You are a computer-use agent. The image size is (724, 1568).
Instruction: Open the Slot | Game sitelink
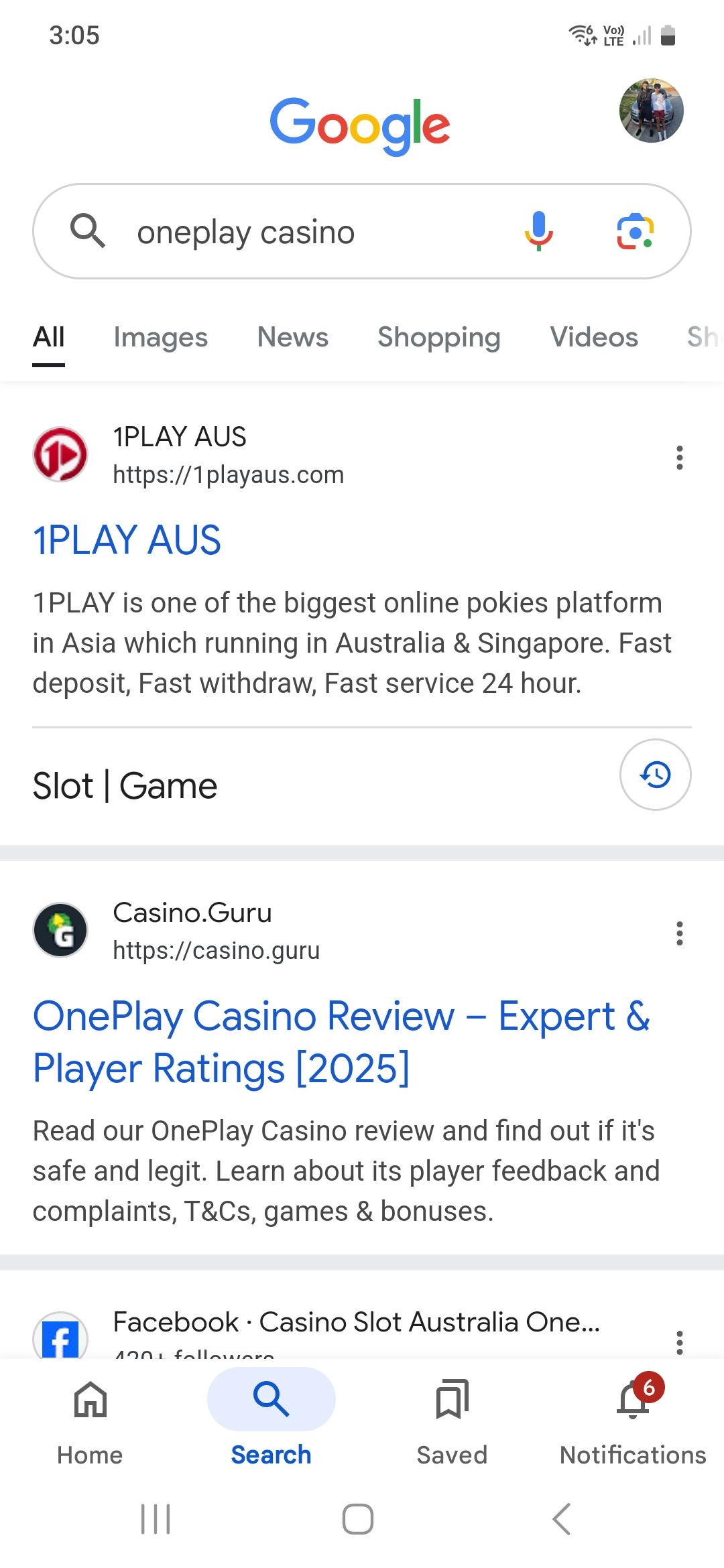[125, 785]
